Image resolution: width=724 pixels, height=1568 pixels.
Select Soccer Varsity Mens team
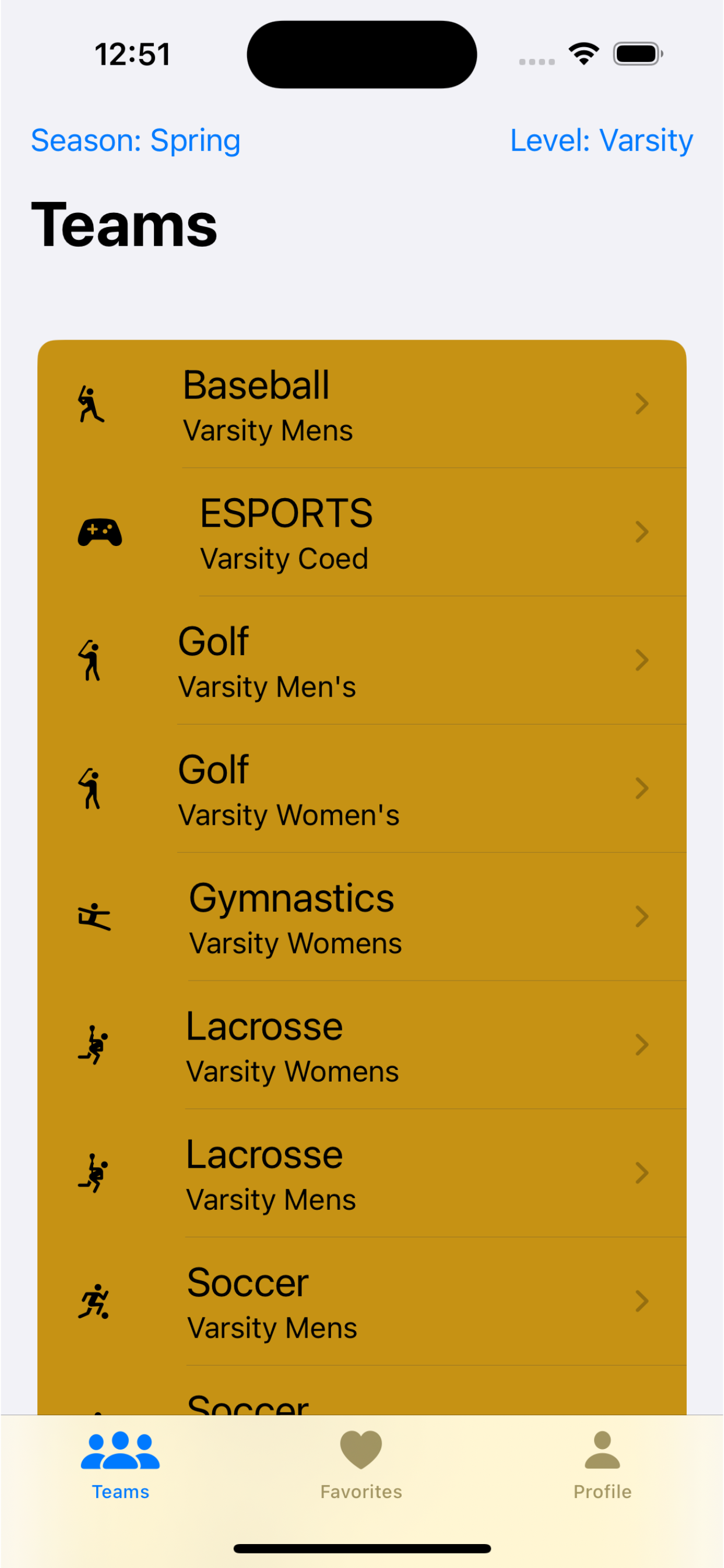pos(362,1302)
